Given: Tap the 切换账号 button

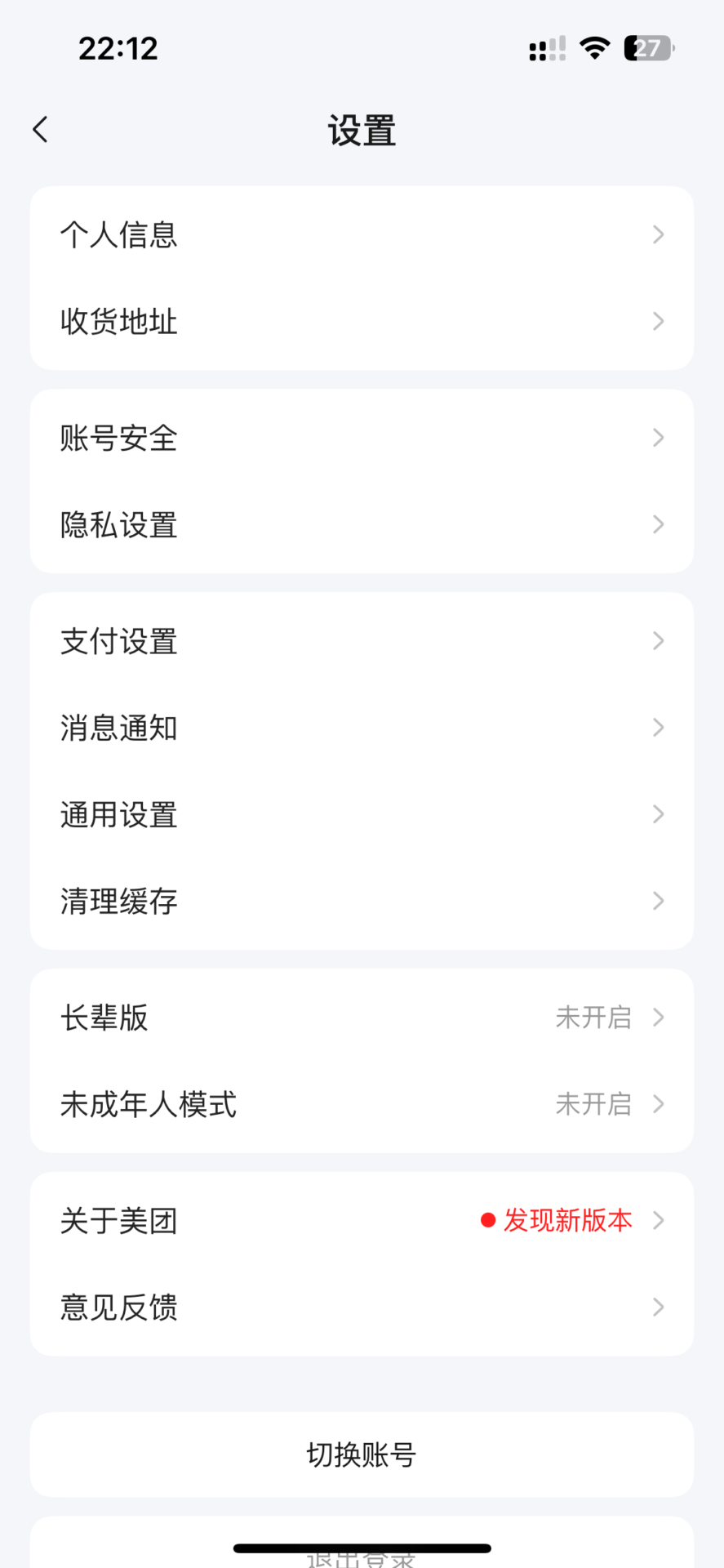Looking at the screenshot, I should [362, 1454].
